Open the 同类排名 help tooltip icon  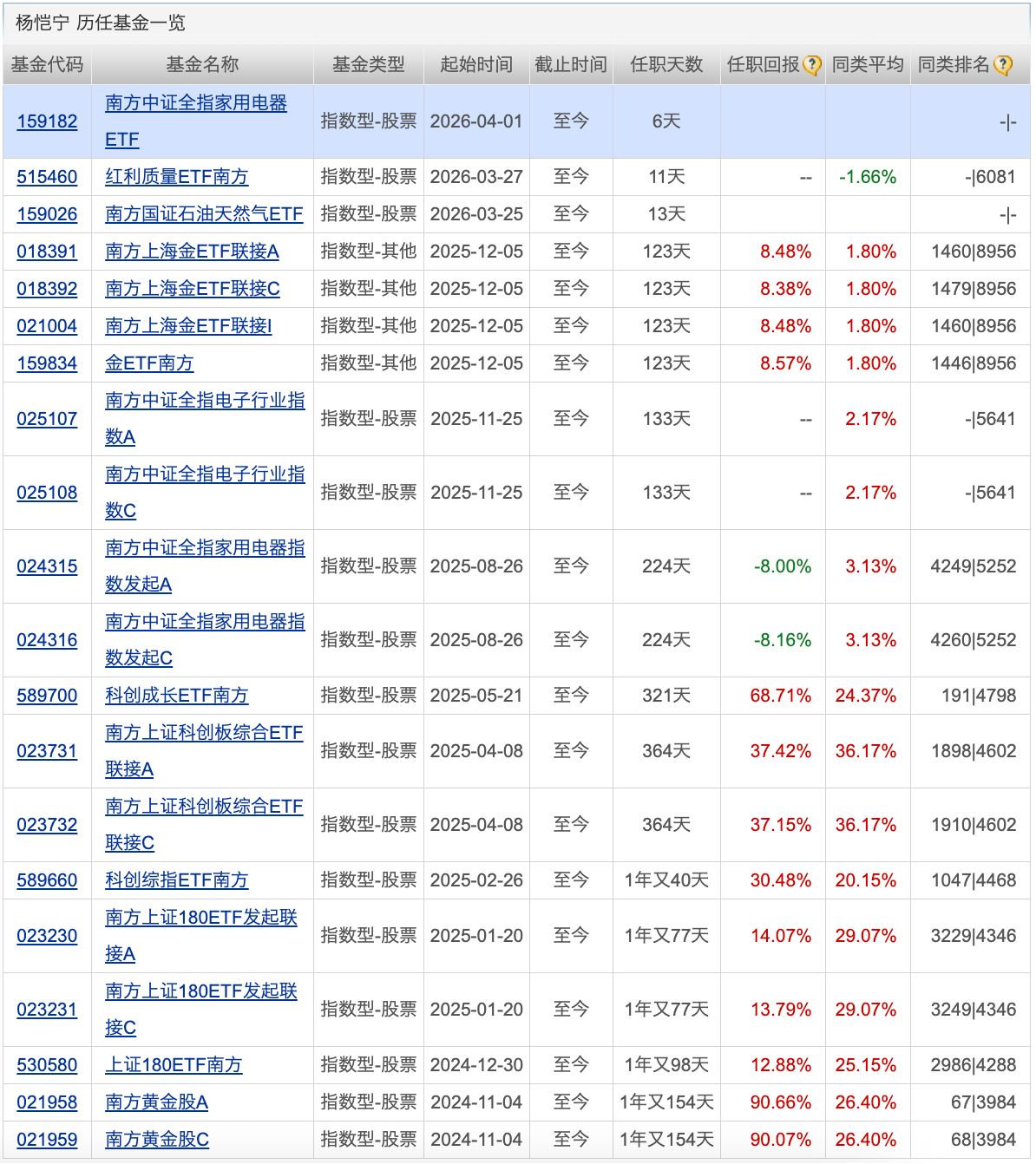tap(1004, 63)
